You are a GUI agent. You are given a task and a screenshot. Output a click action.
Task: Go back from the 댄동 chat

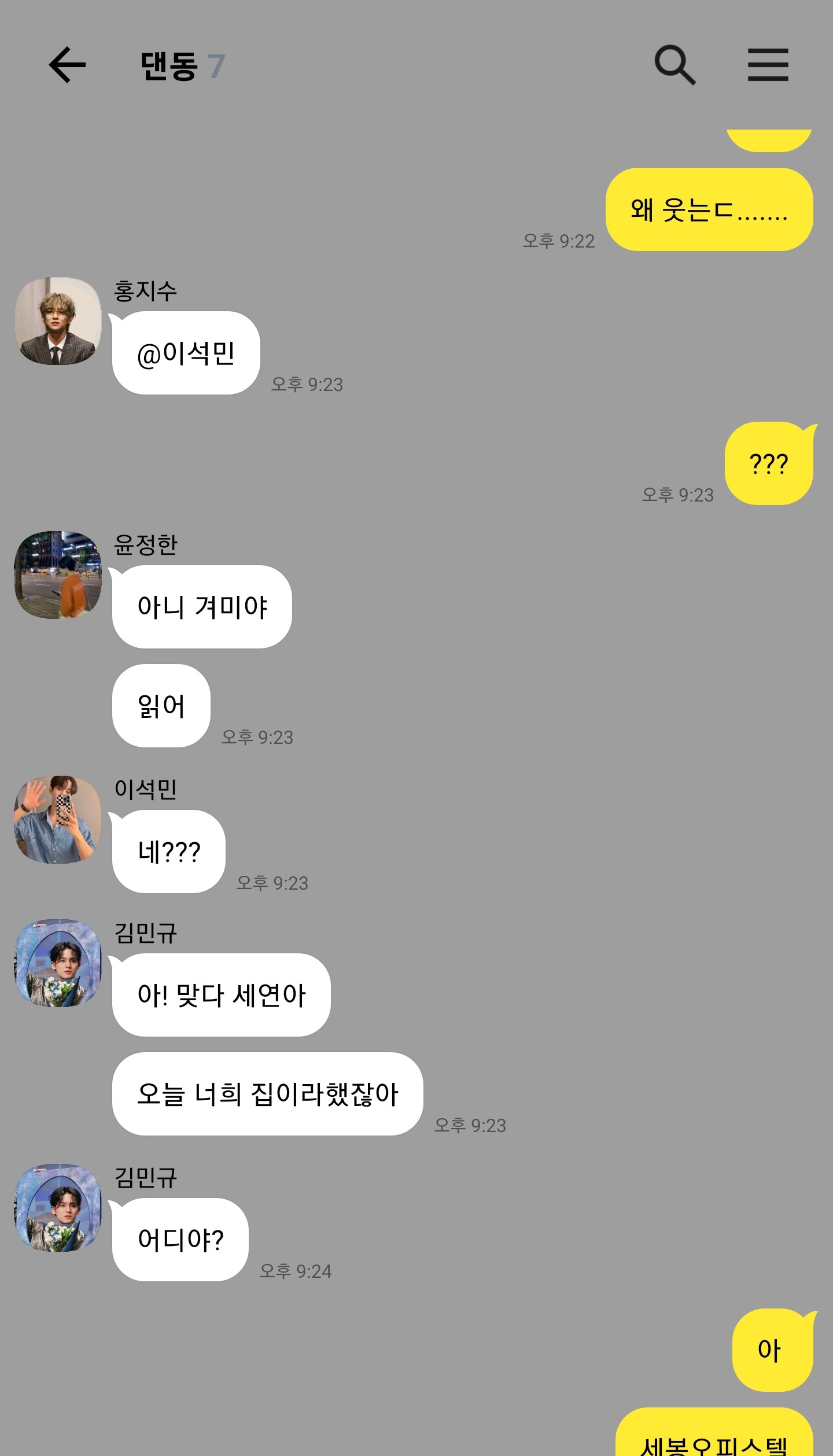coord(67,65)
